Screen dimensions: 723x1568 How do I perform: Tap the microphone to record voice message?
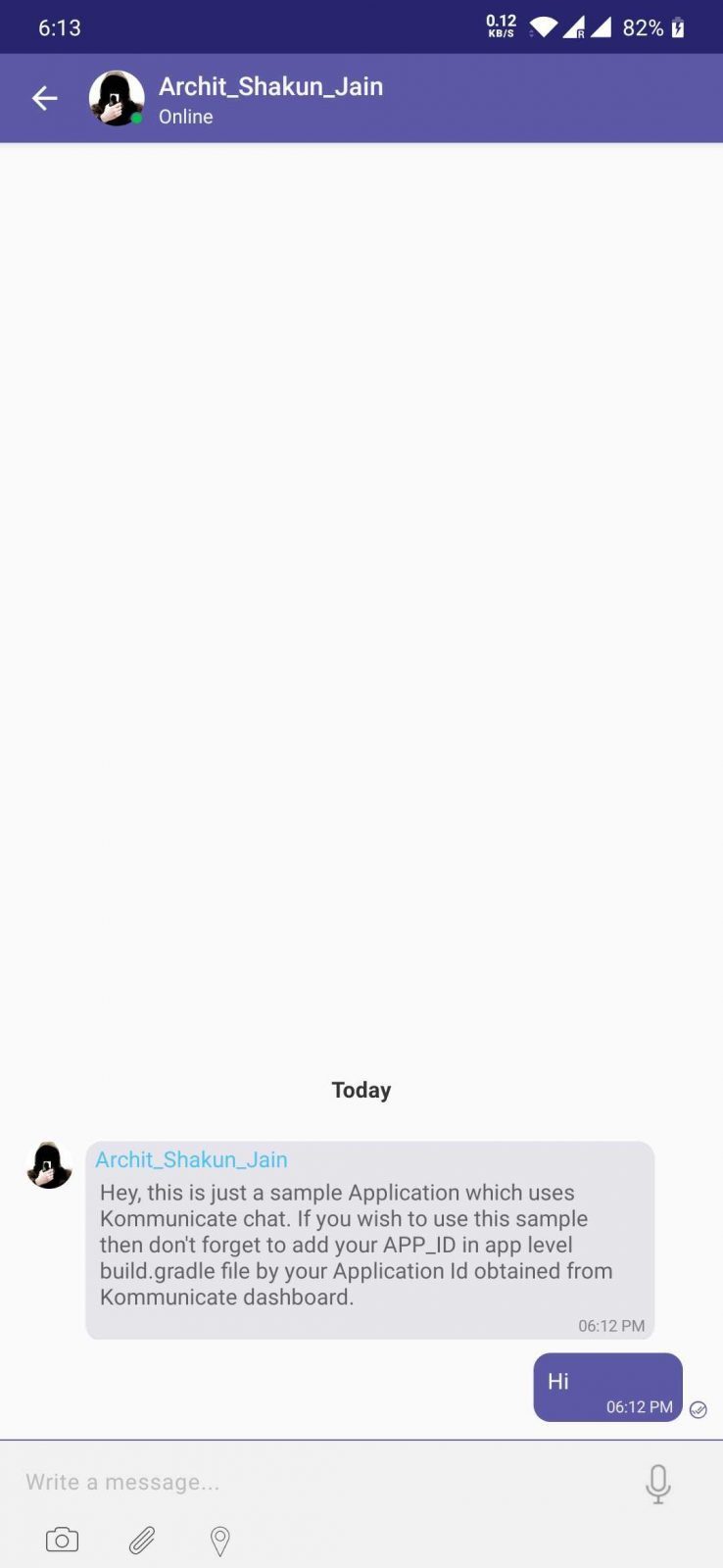[656, 1483]
